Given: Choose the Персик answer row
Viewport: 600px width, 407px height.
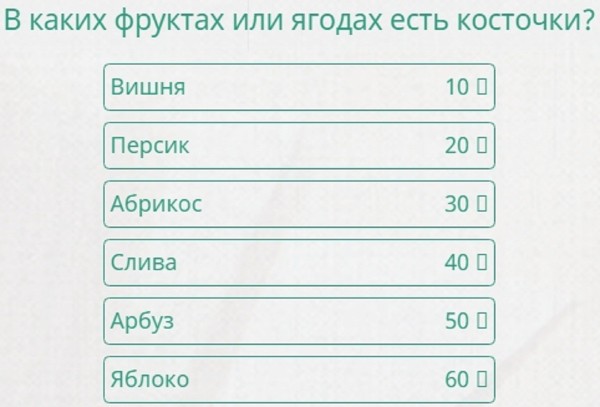Looking at the screenshot, I should coord(299,146).
